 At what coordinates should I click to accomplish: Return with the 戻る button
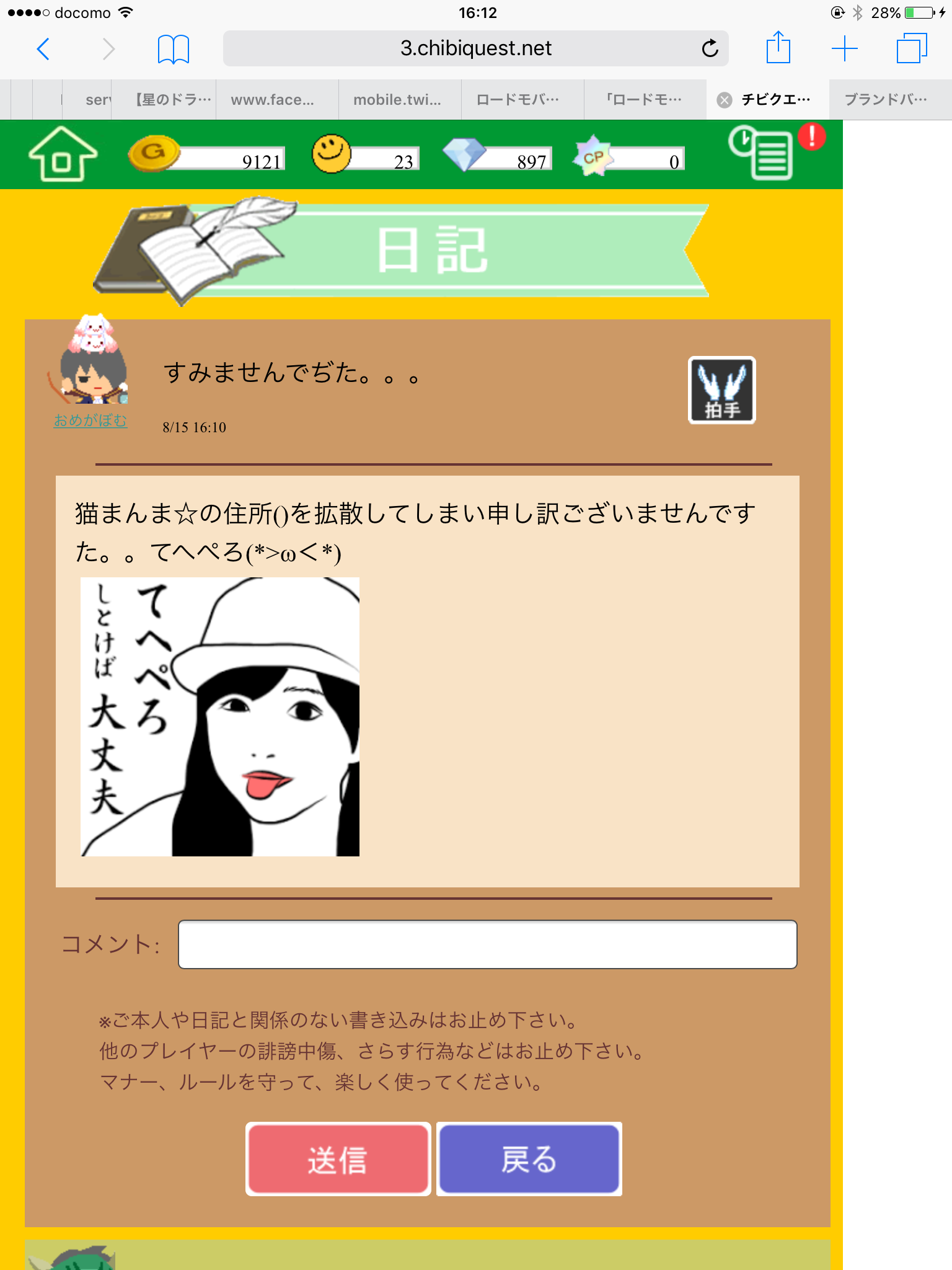click(x=529, y=1159)
